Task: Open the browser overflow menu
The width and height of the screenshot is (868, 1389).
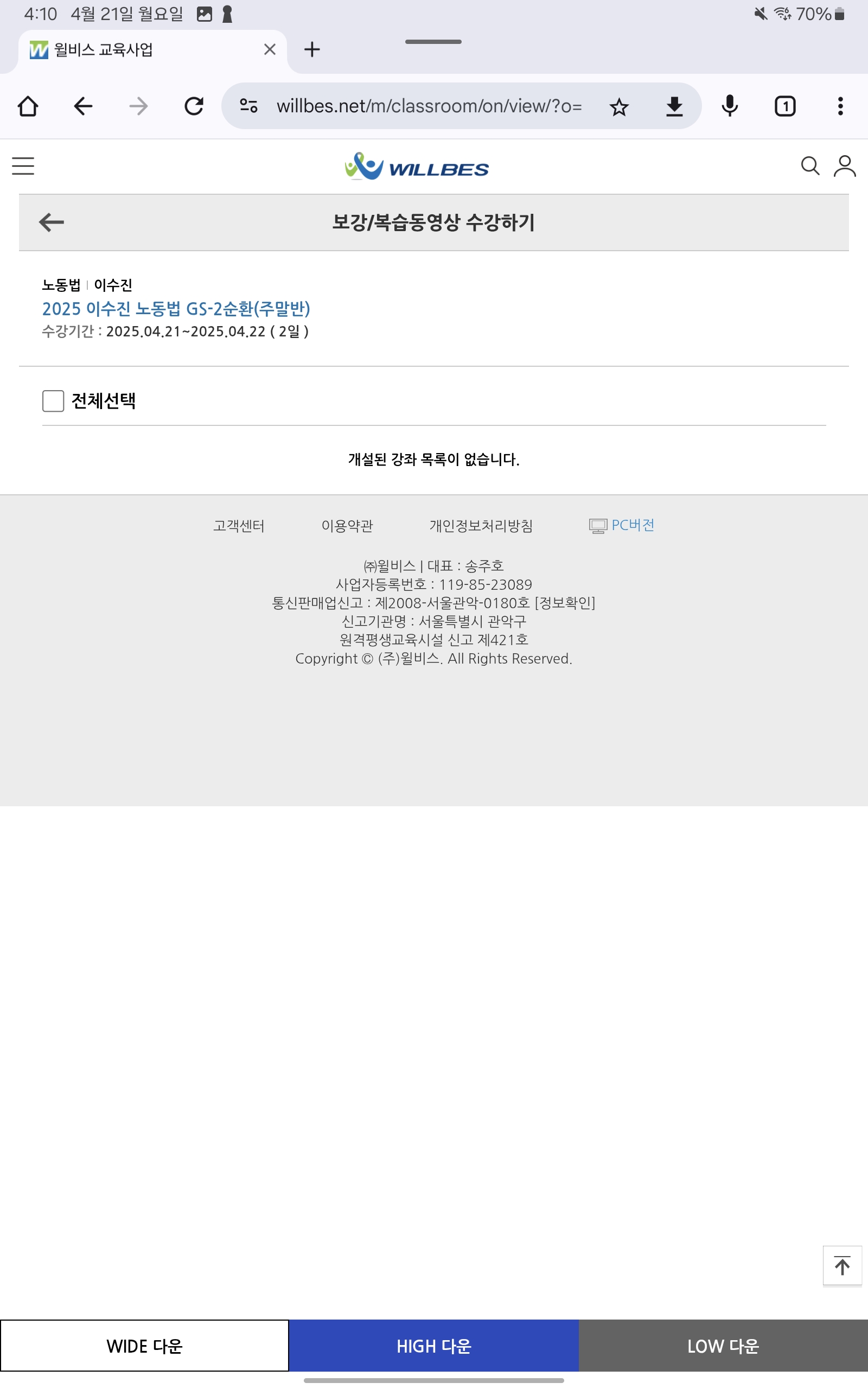Action: point(840,106)
